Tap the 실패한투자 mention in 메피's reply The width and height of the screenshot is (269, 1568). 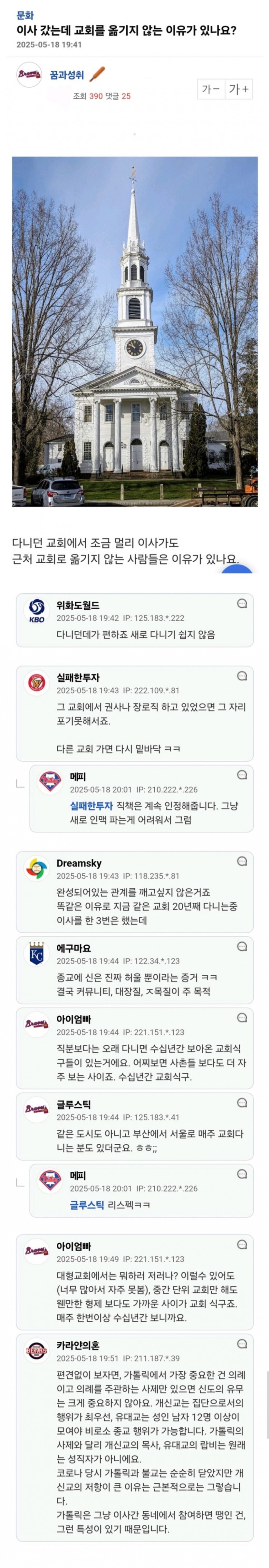click(x=91, y=805)
